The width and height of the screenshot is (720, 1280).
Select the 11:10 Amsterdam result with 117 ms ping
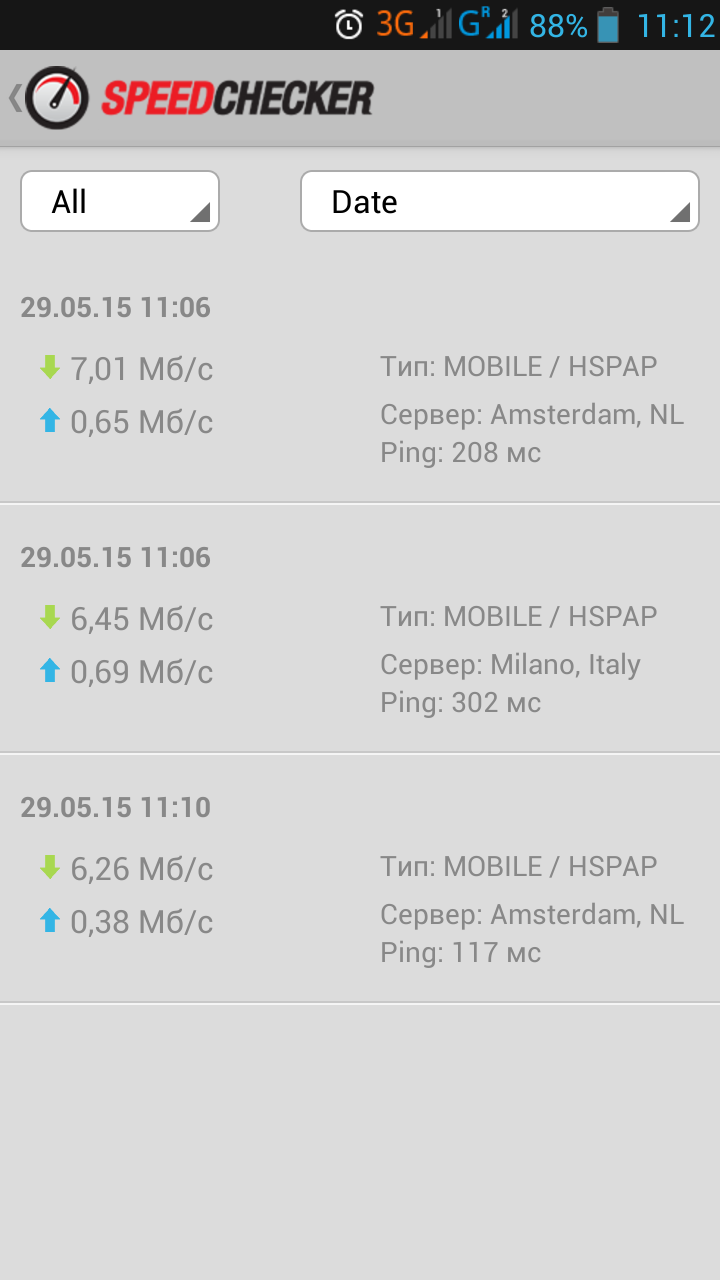pyautogui.click(x=360, y=880)
